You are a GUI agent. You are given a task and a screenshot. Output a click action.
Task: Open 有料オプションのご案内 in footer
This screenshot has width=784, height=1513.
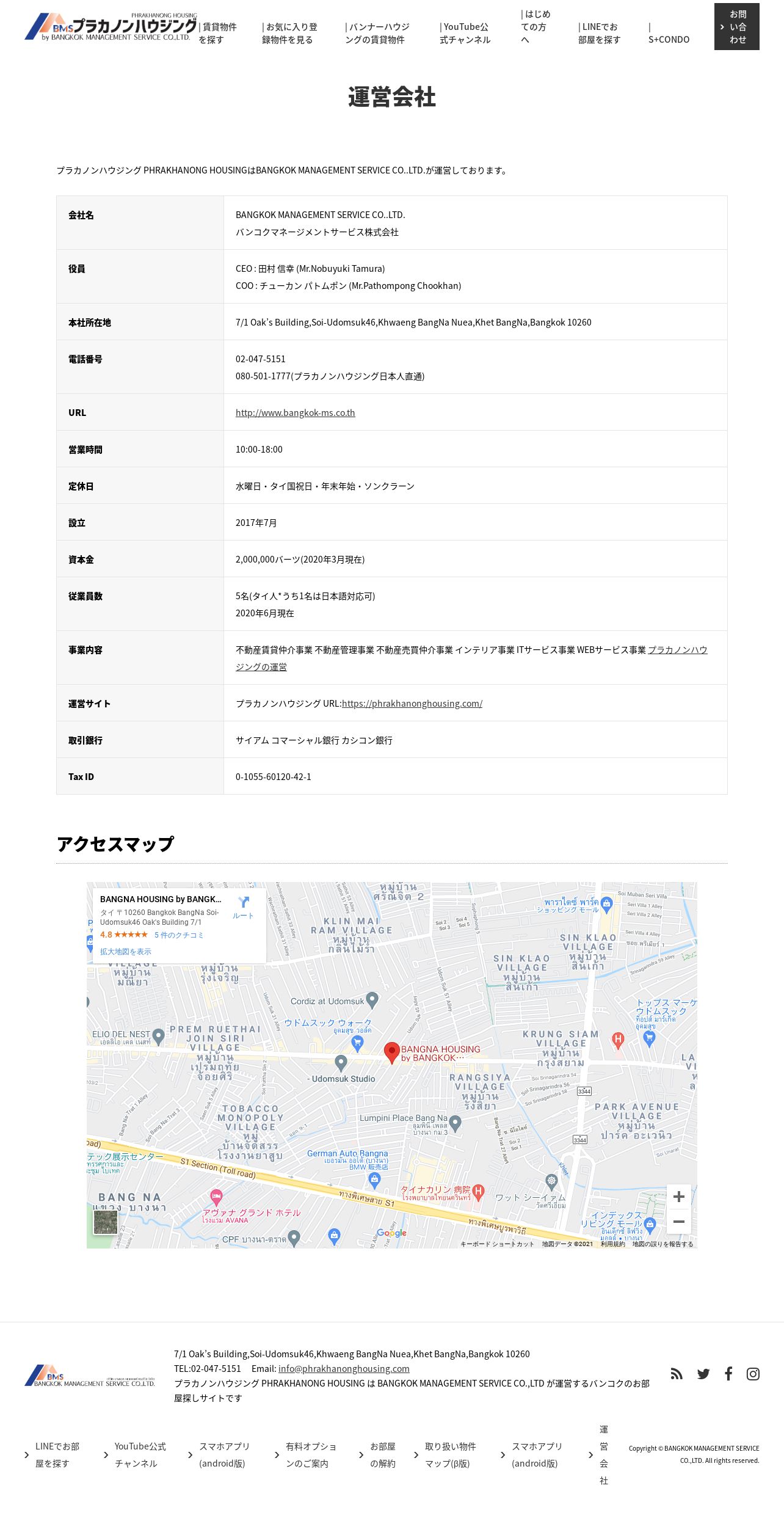(310, 1455)
